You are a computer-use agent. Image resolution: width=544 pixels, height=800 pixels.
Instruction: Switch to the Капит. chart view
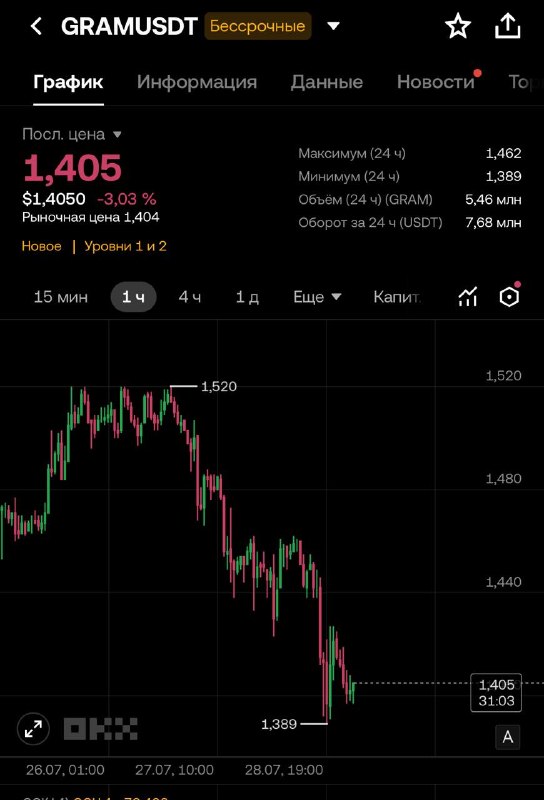click(397, 297)
